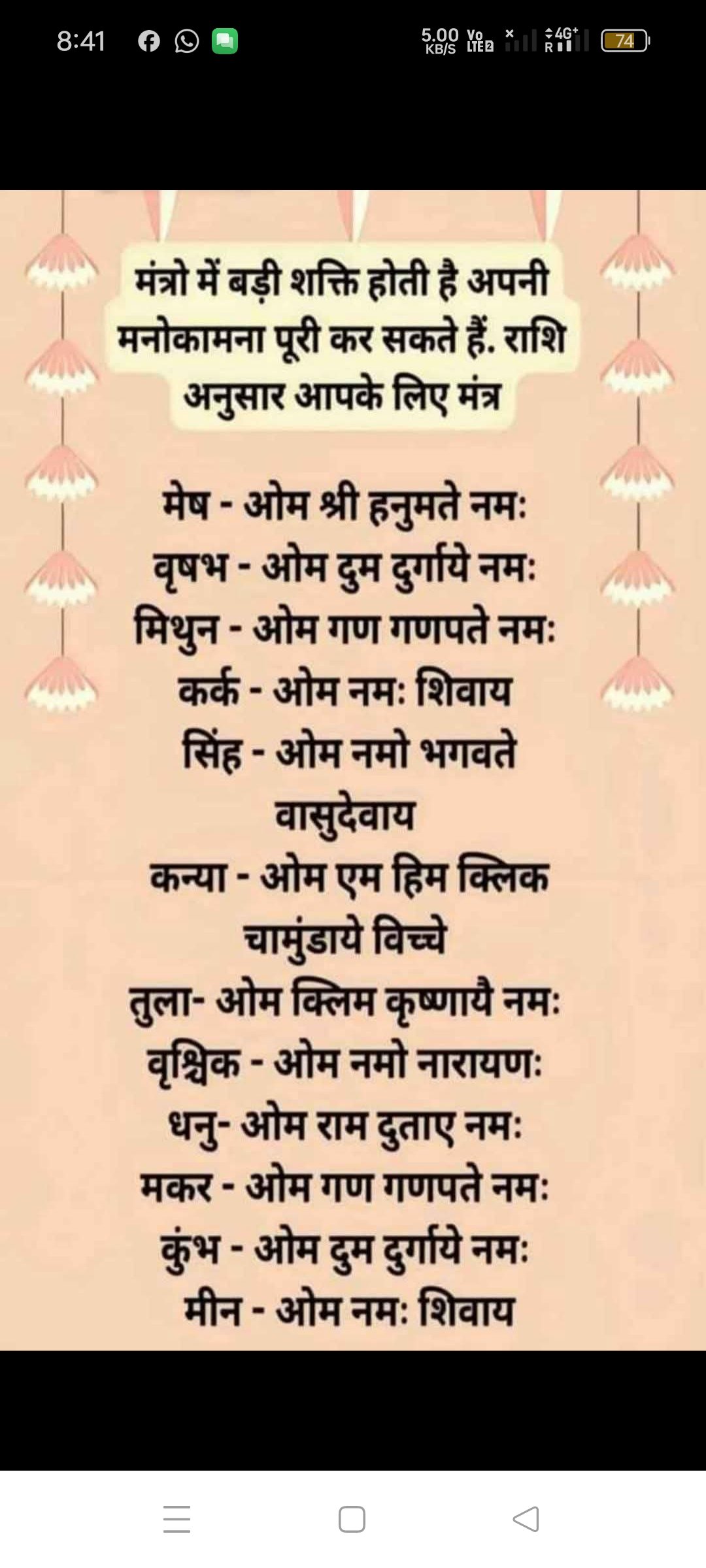Screen dimensions: 706x1568
Task: Go back using the navigation bar
Action: [x=526, y=1519]
